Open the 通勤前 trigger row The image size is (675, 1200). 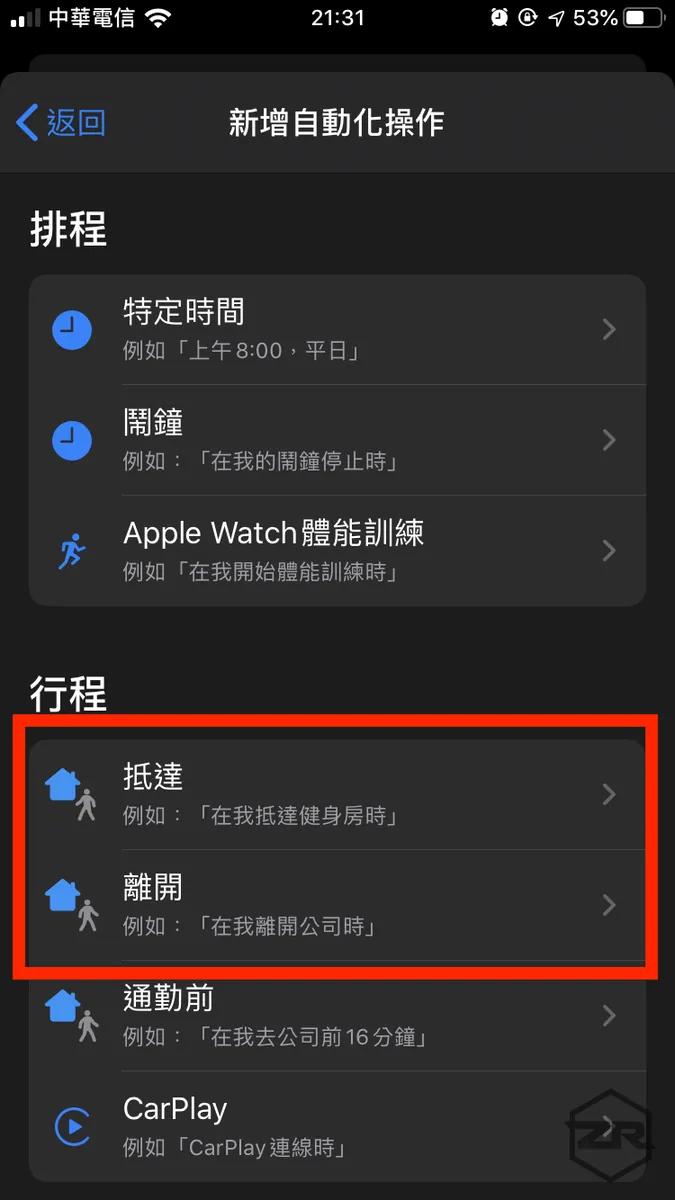coord(337,1015)
